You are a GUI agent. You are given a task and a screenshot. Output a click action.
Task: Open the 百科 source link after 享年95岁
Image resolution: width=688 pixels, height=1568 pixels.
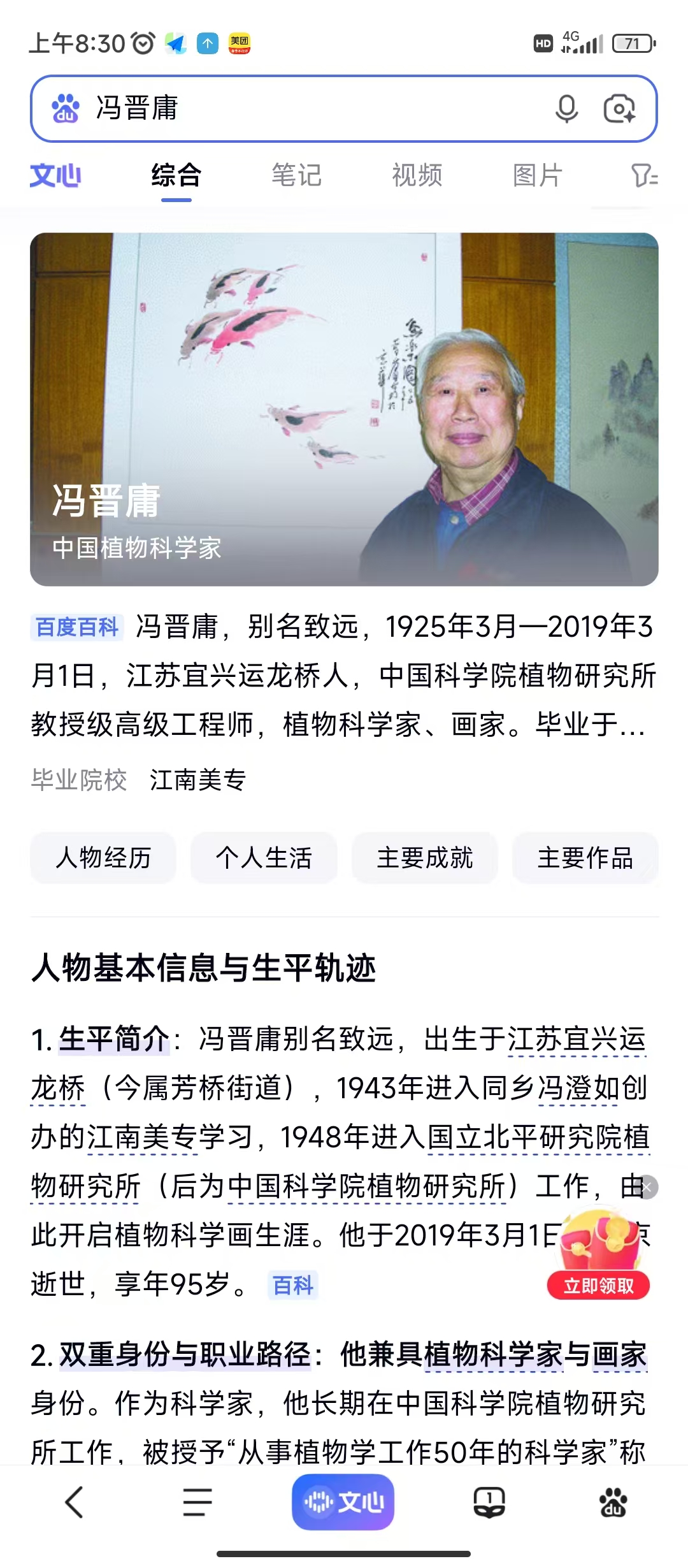(x=293, y=1285)
